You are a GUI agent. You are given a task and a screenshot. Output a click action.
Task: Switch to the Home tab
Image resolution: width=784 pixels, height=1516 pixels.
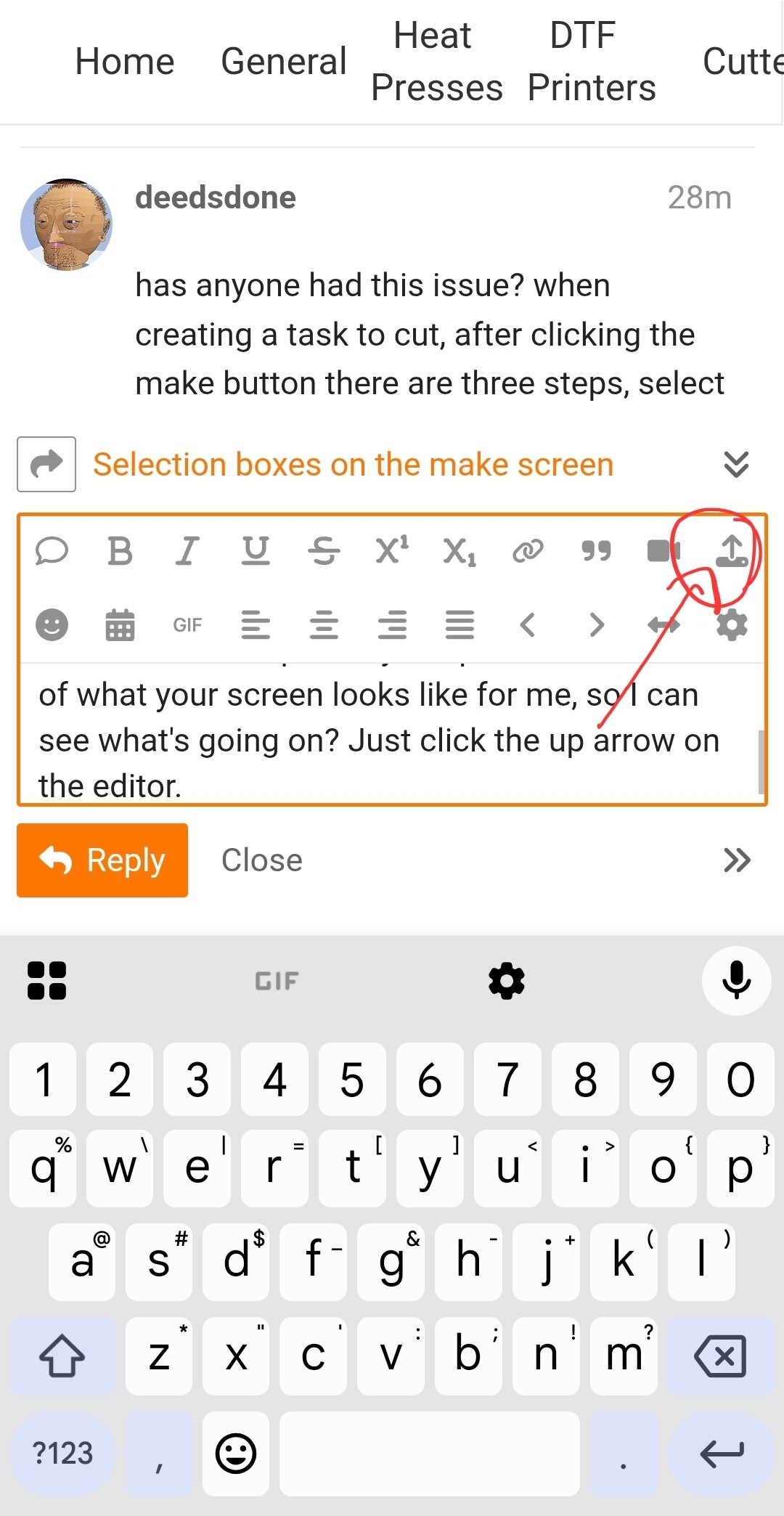pos(125,62)
